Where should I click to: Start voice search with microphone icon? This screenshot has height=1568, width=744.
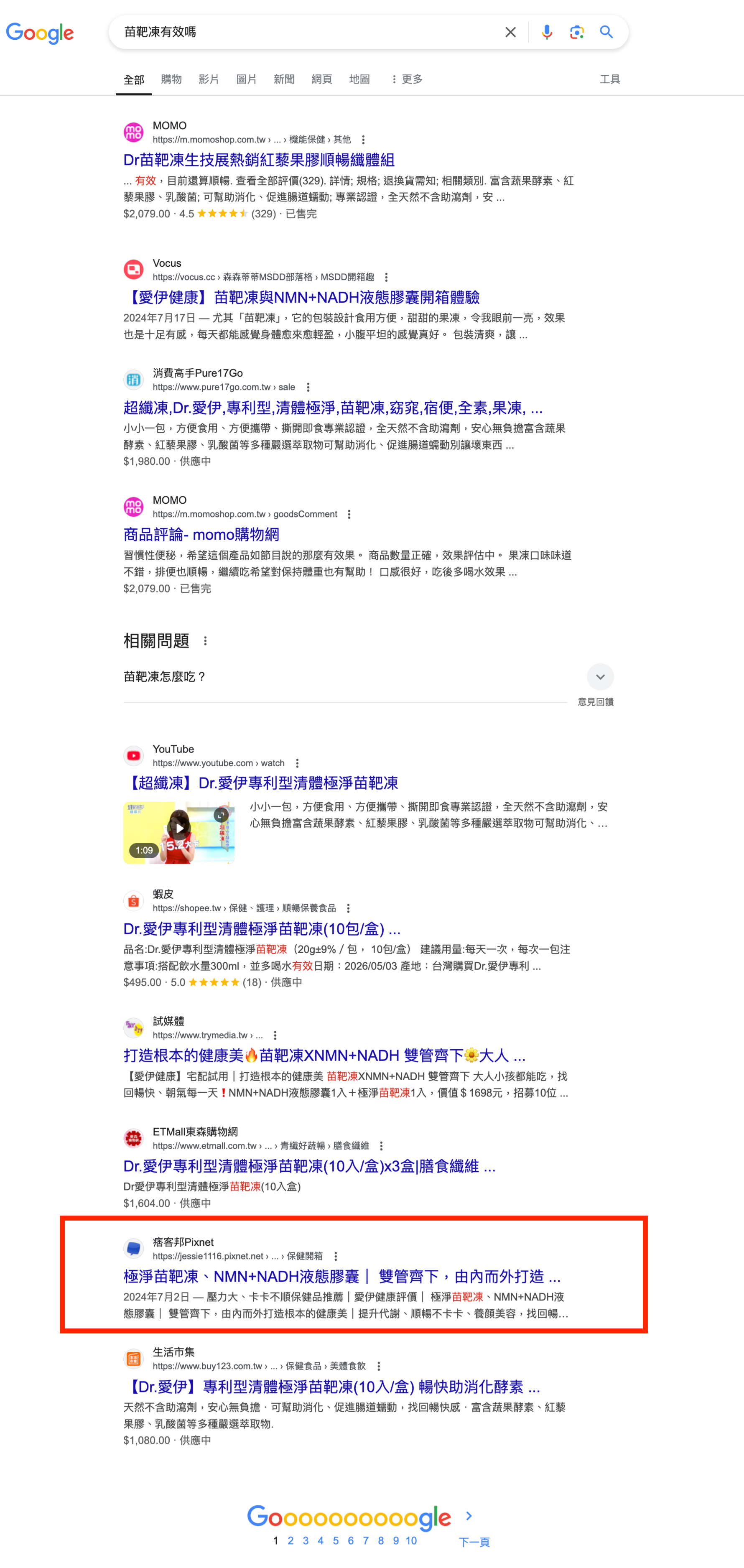click(546, 32)
